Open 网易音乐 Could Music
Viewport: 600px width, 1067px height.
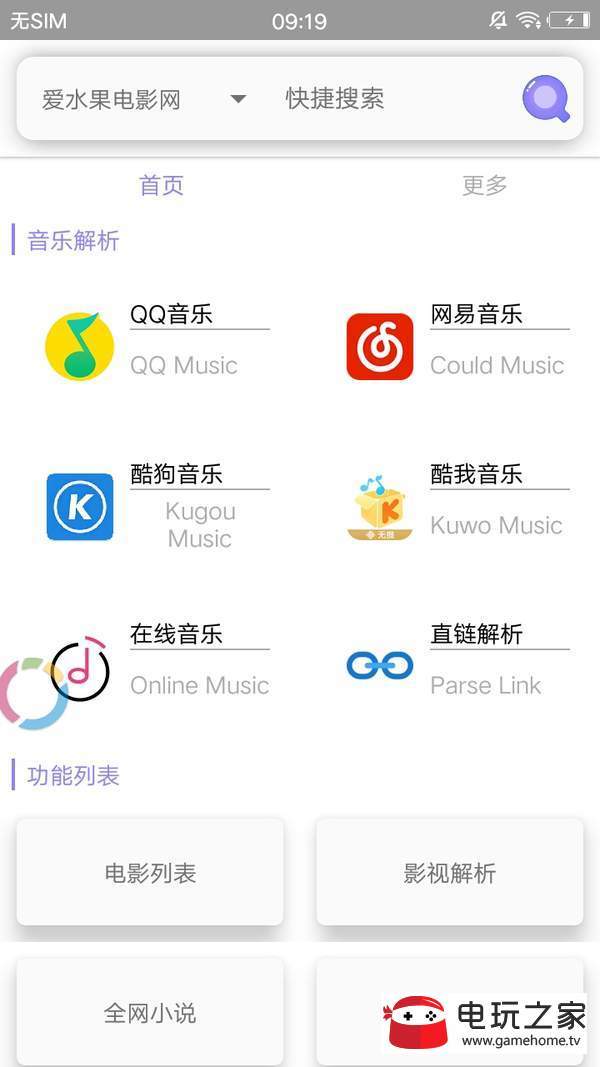click(x=457, y=345)
